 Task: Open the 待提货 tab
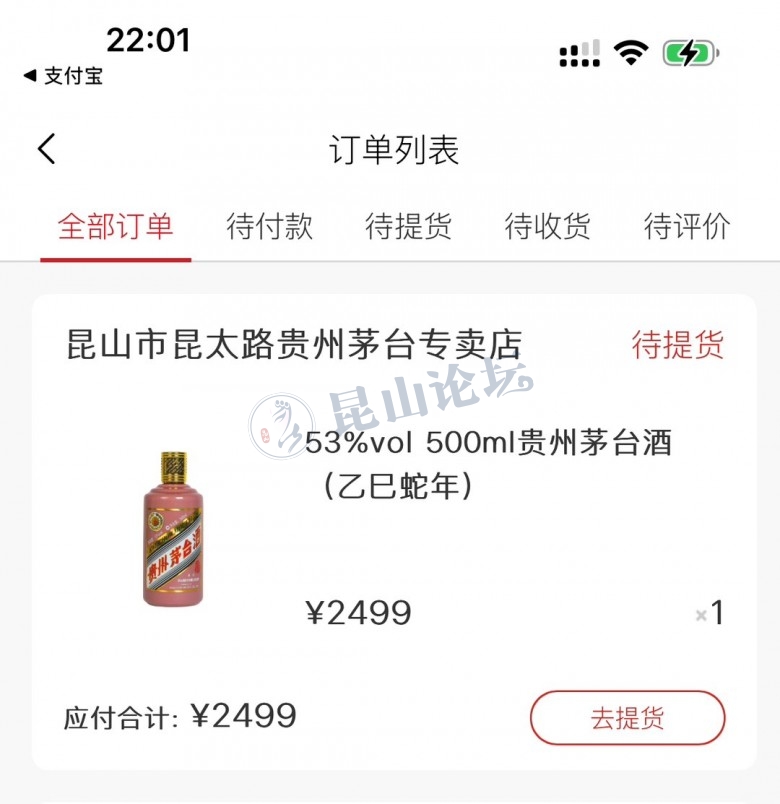tap(408, 226)
